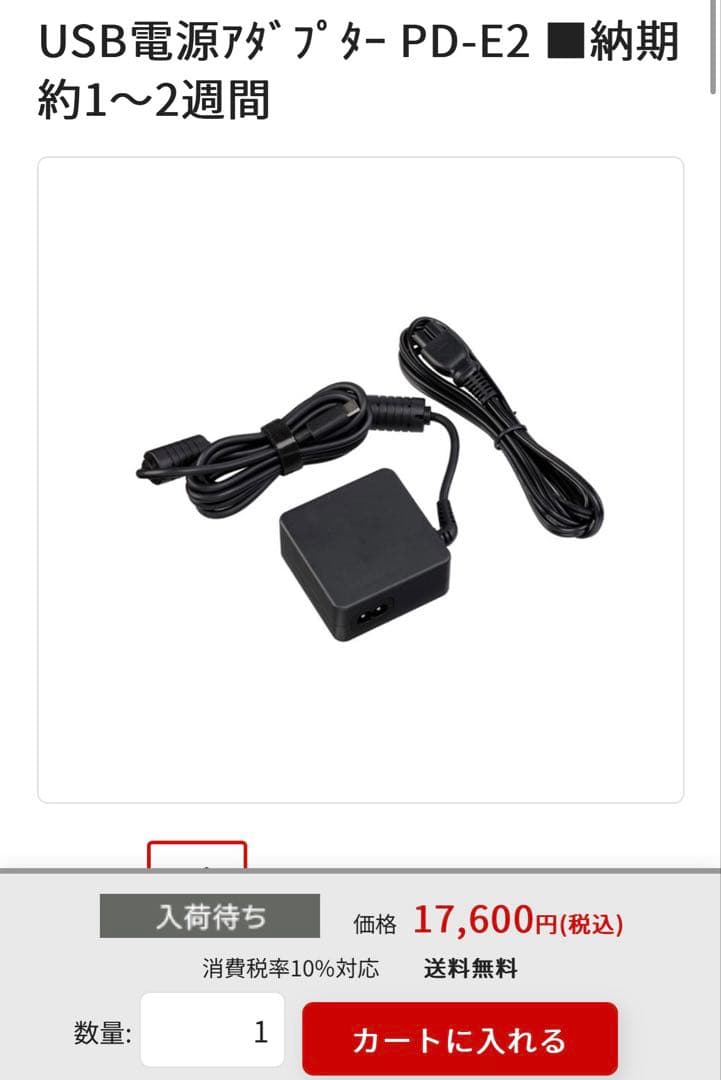
Task: Click the 消費税率10%対応 tax notice
Action: (x=265, y=968)
